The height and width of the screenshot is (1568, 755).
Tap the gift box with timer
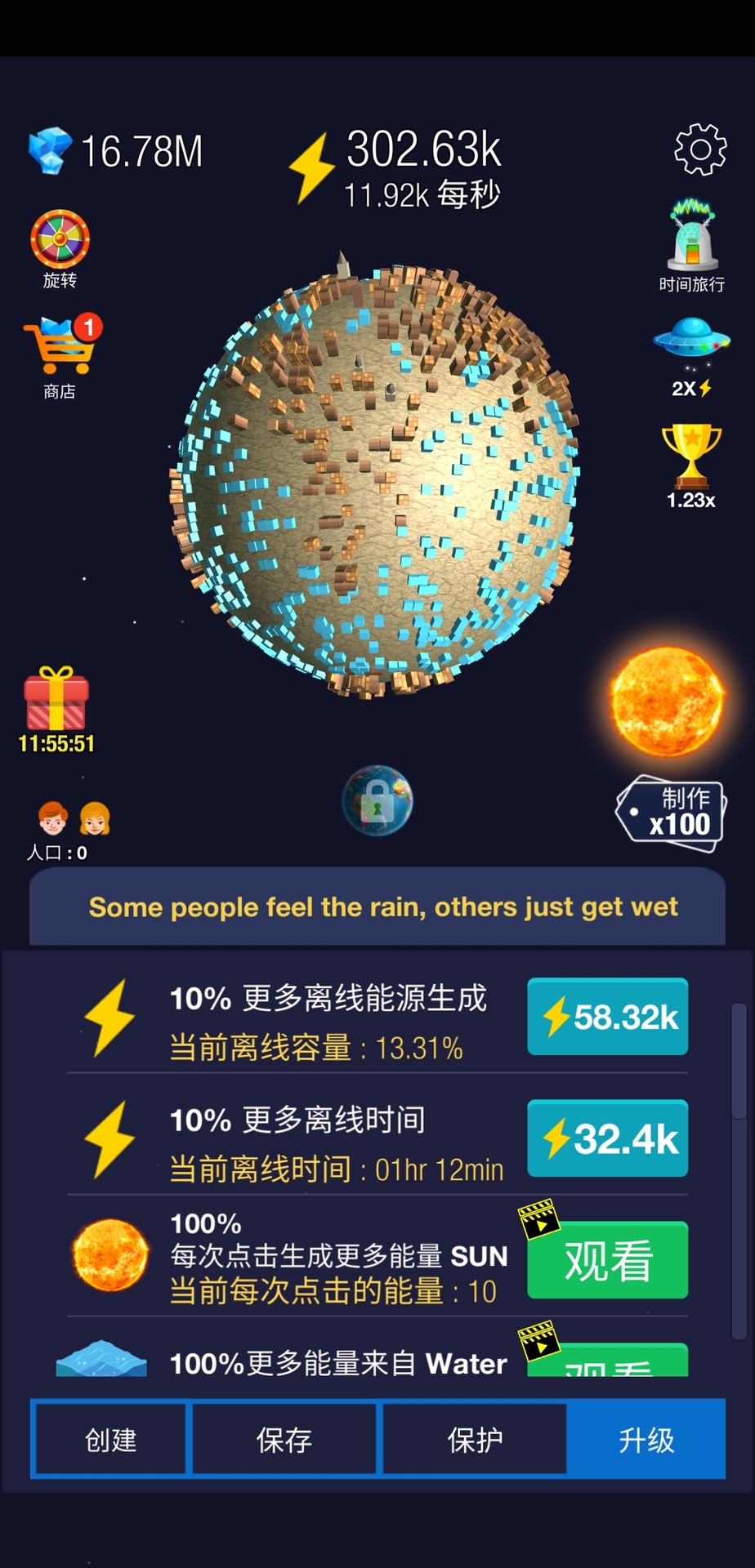click(56, 699)
